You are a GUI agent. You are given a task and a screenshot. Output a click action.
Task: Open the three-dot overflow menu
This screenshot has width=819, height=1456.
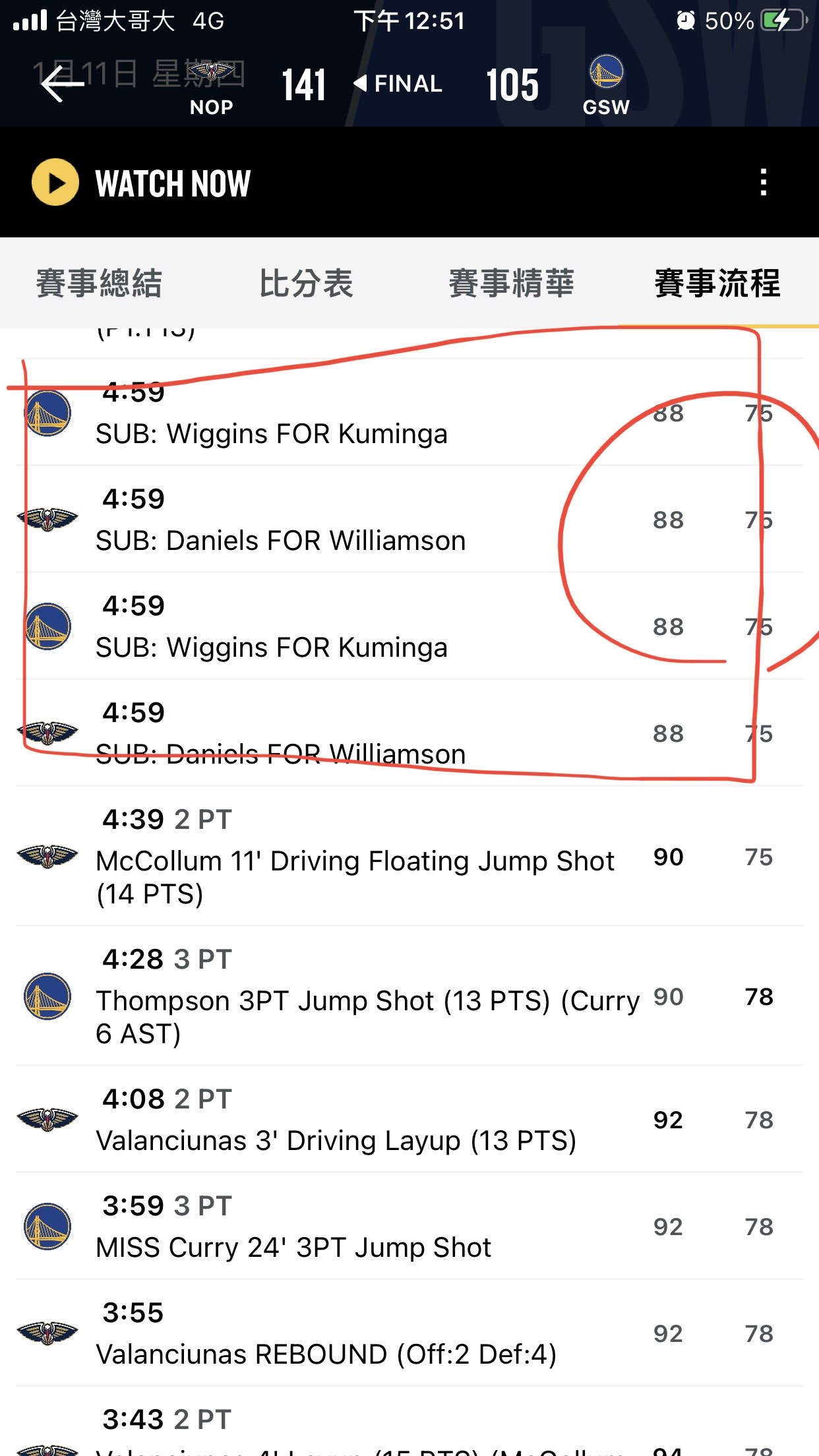pos(764,183)
